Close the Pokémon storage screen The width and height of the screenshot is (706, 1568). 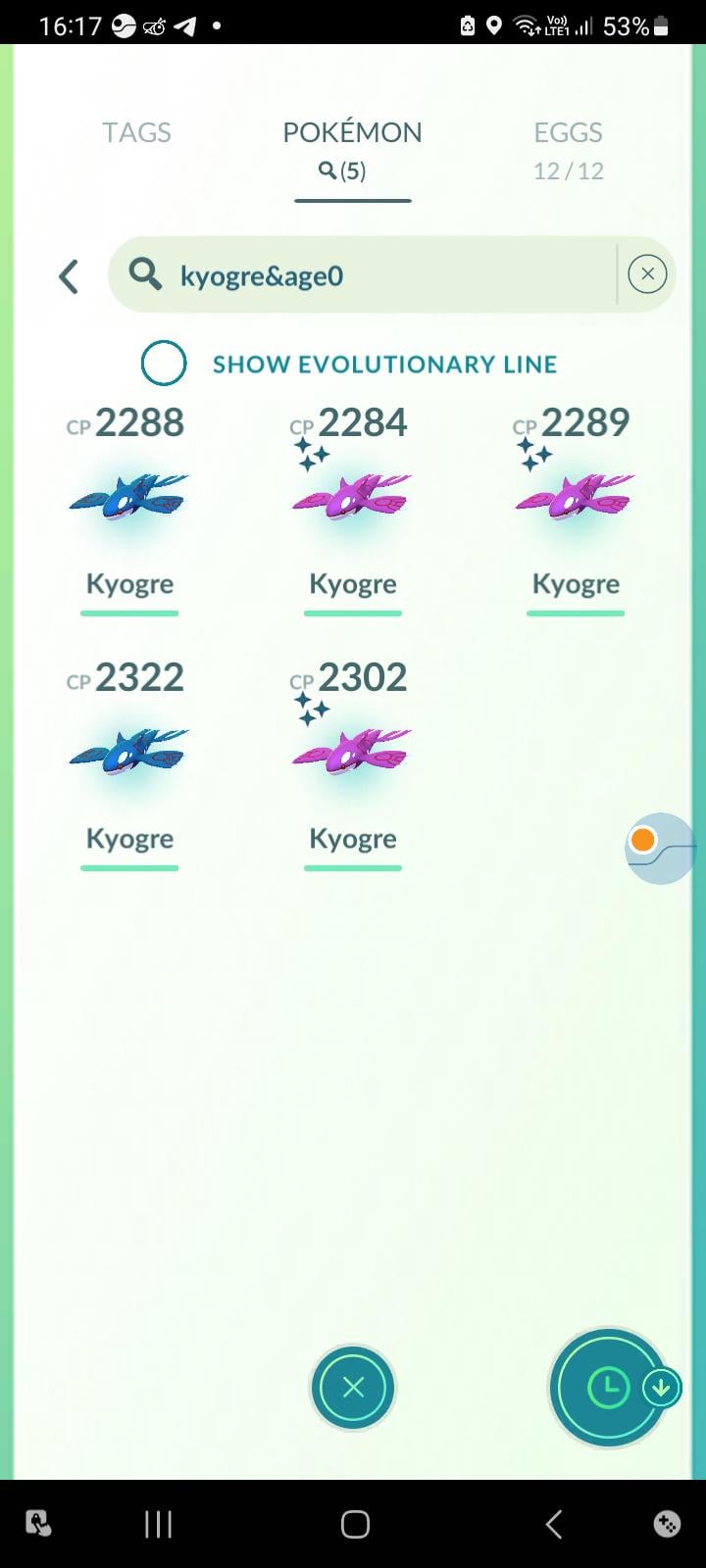(x=353, y=1387)
